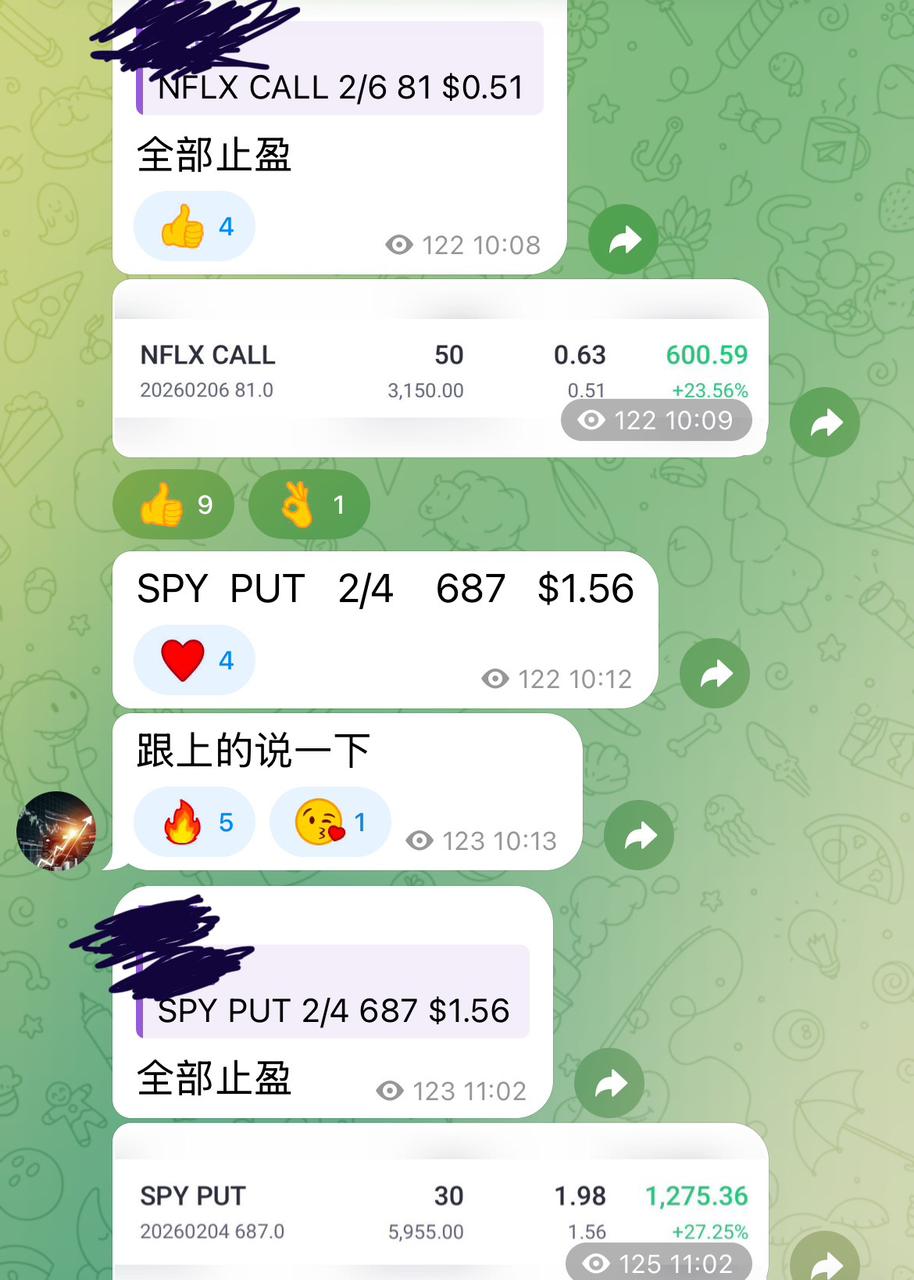Screen dimensions: 914x1280
Task: Forward the SPY PUT 全部止盈 reply message
Action: 609,1083
